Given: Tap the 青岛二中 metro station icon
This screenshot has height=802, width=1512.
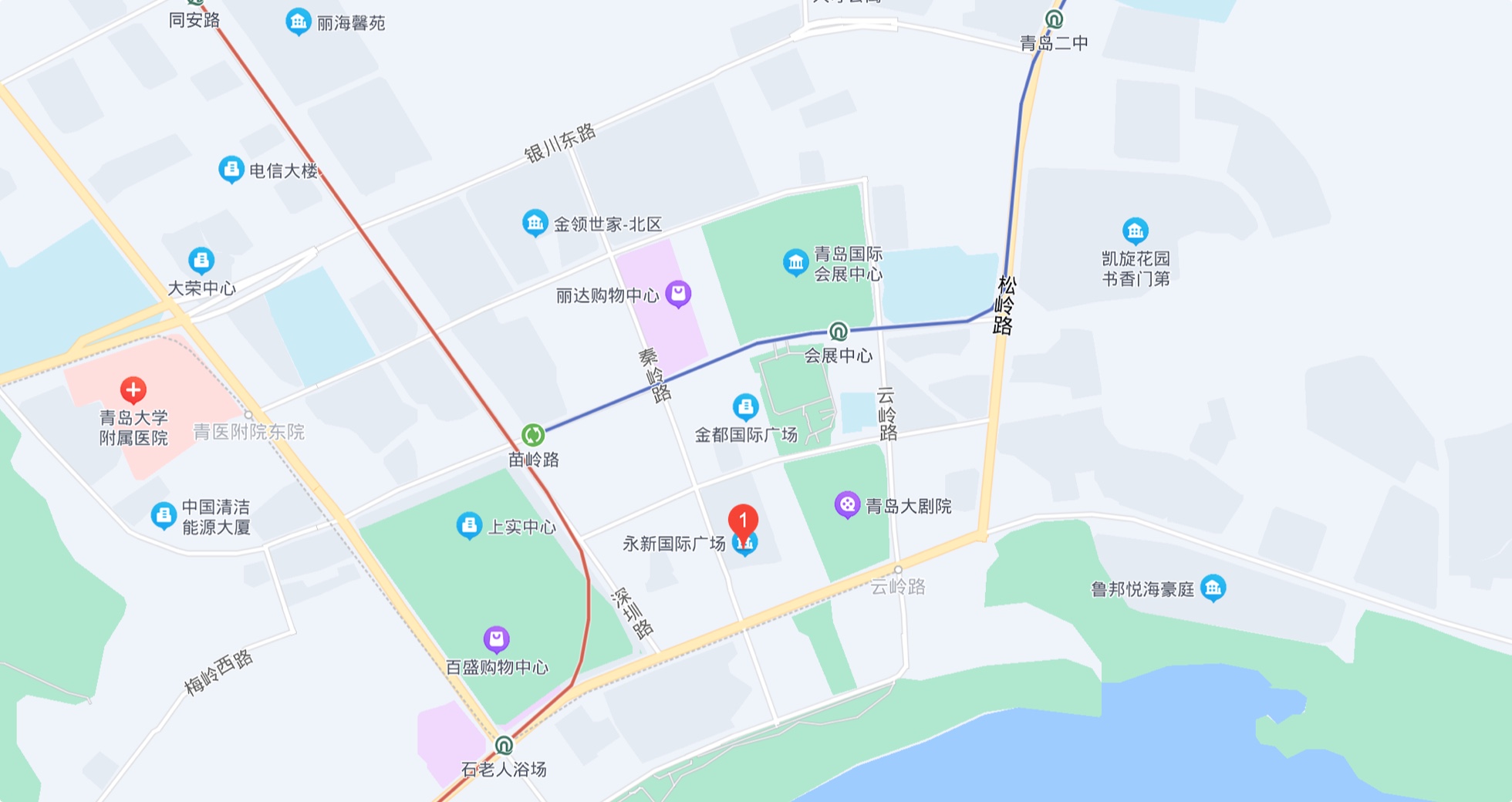Looking at the screenshot, I should pos(1054,19).
